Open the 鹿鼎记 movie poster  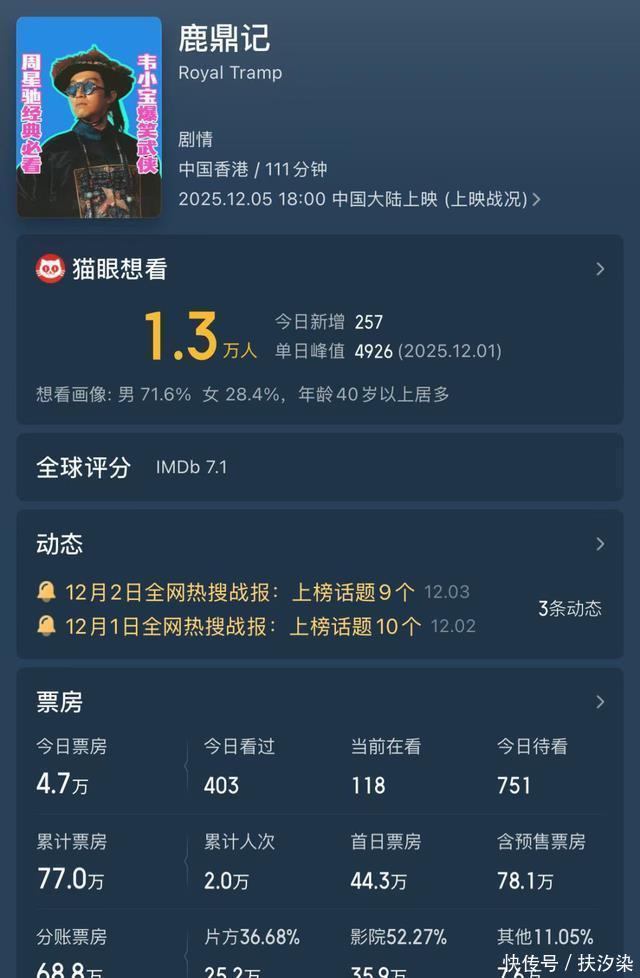click(x=89, y=117)
